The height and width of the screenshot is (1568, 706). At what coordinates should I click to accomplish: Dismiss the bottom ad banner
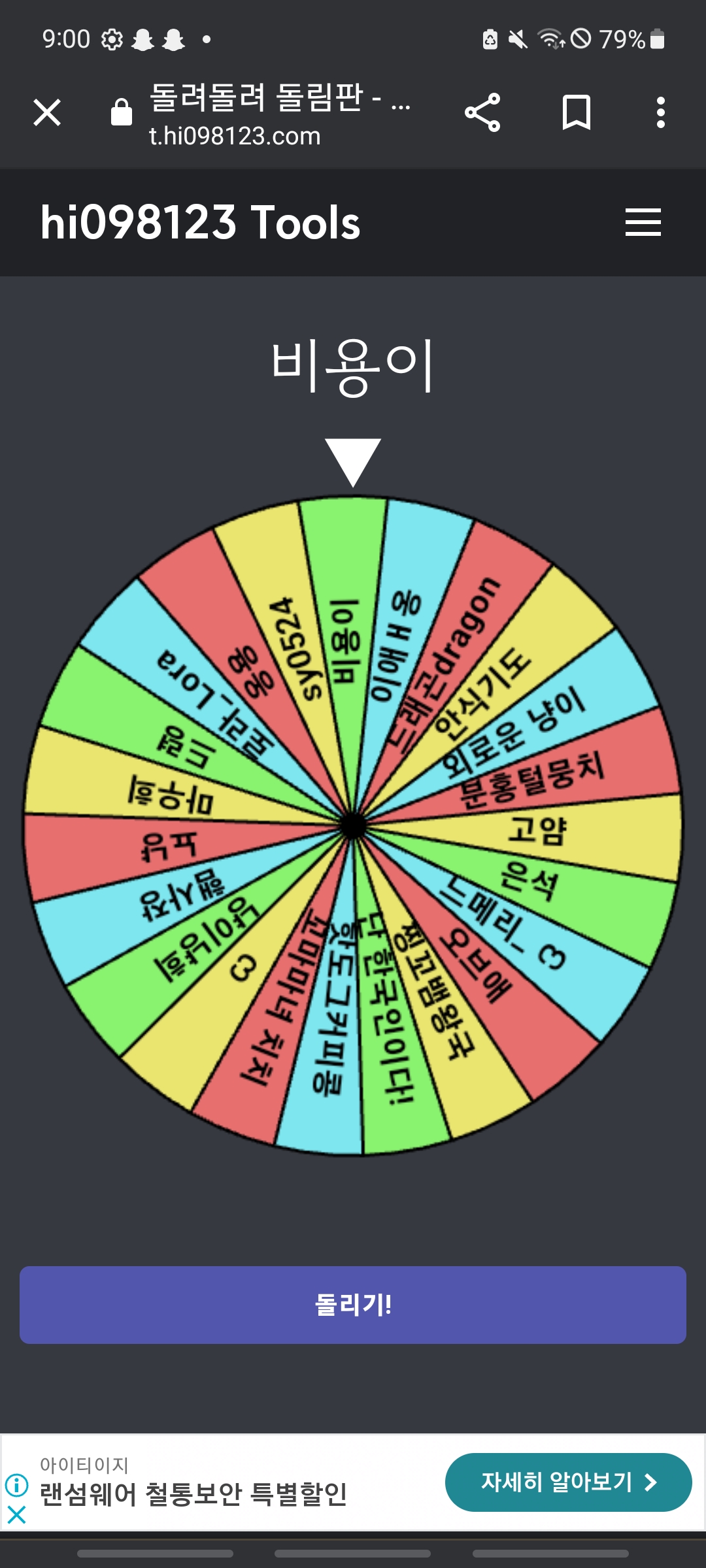tap(17, 1514)
